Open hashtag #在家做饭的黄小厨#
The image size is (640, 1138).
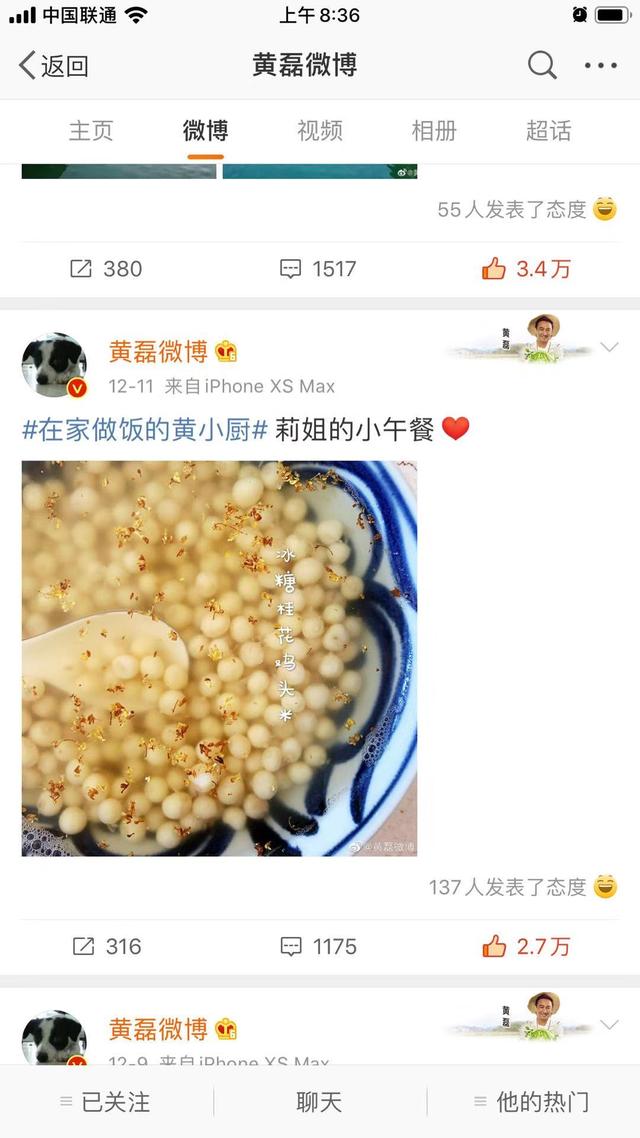pos(145,430)
